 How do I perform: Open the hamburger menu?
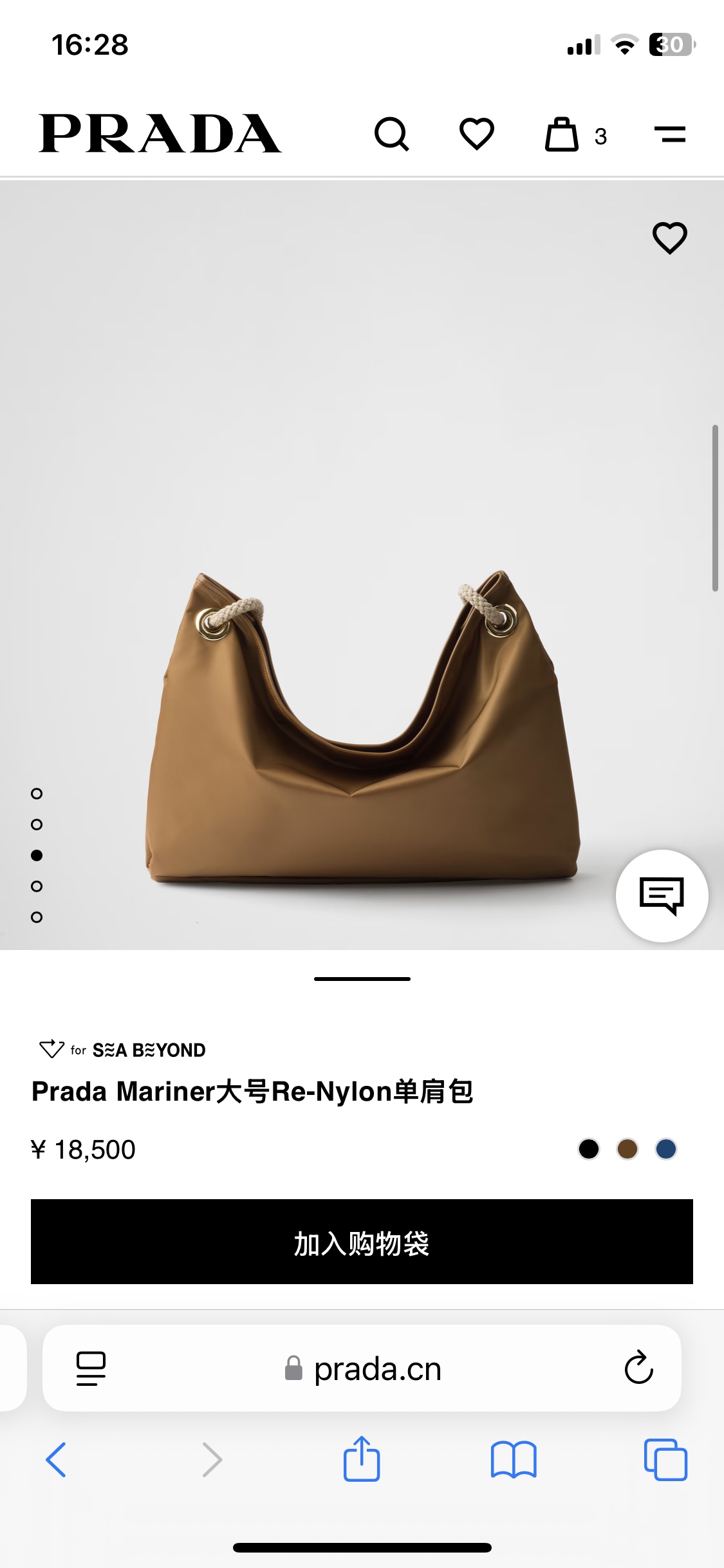tap(669, 135)
